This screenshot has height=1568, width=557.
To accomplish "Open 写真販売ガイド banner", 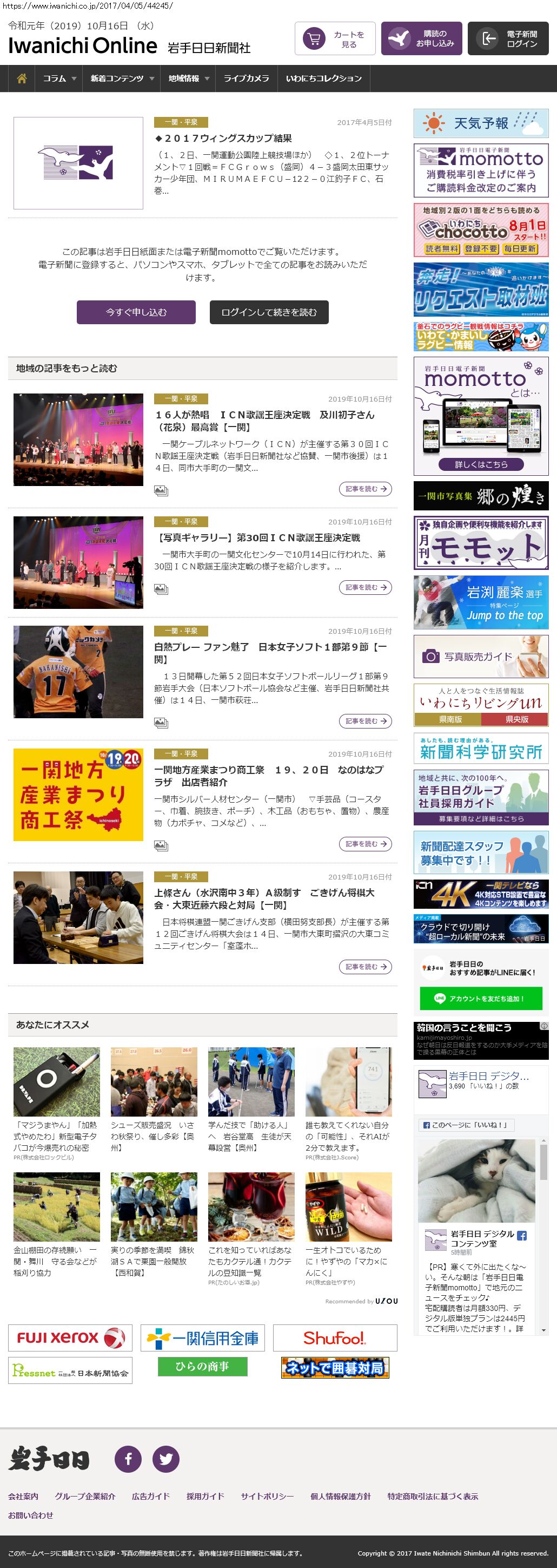I will [x=480, y=656].
